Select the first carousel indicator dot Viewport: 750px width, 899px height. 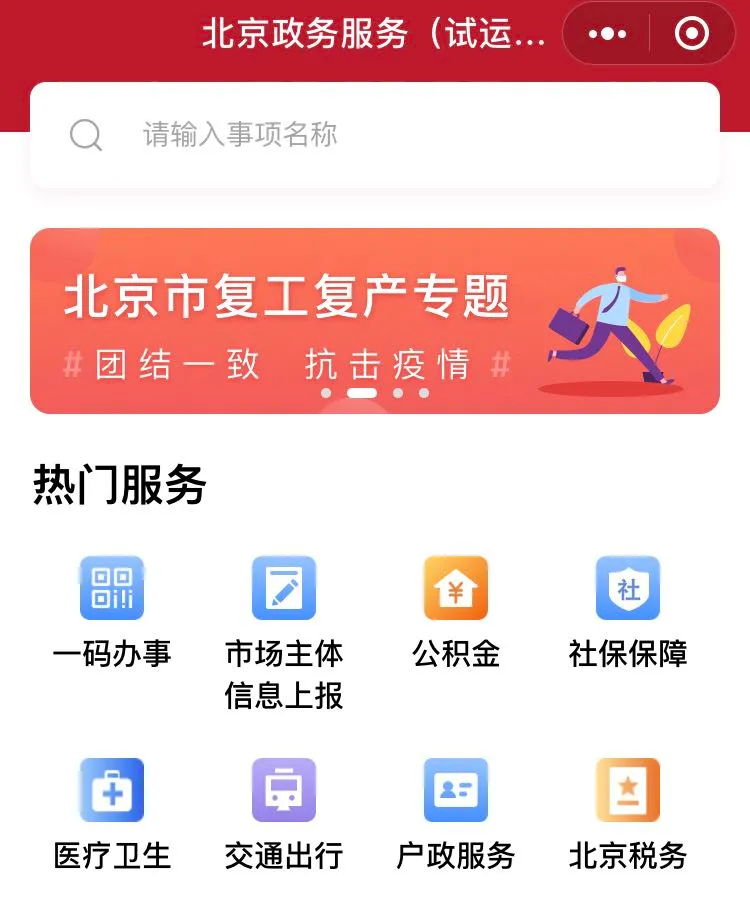325,394
